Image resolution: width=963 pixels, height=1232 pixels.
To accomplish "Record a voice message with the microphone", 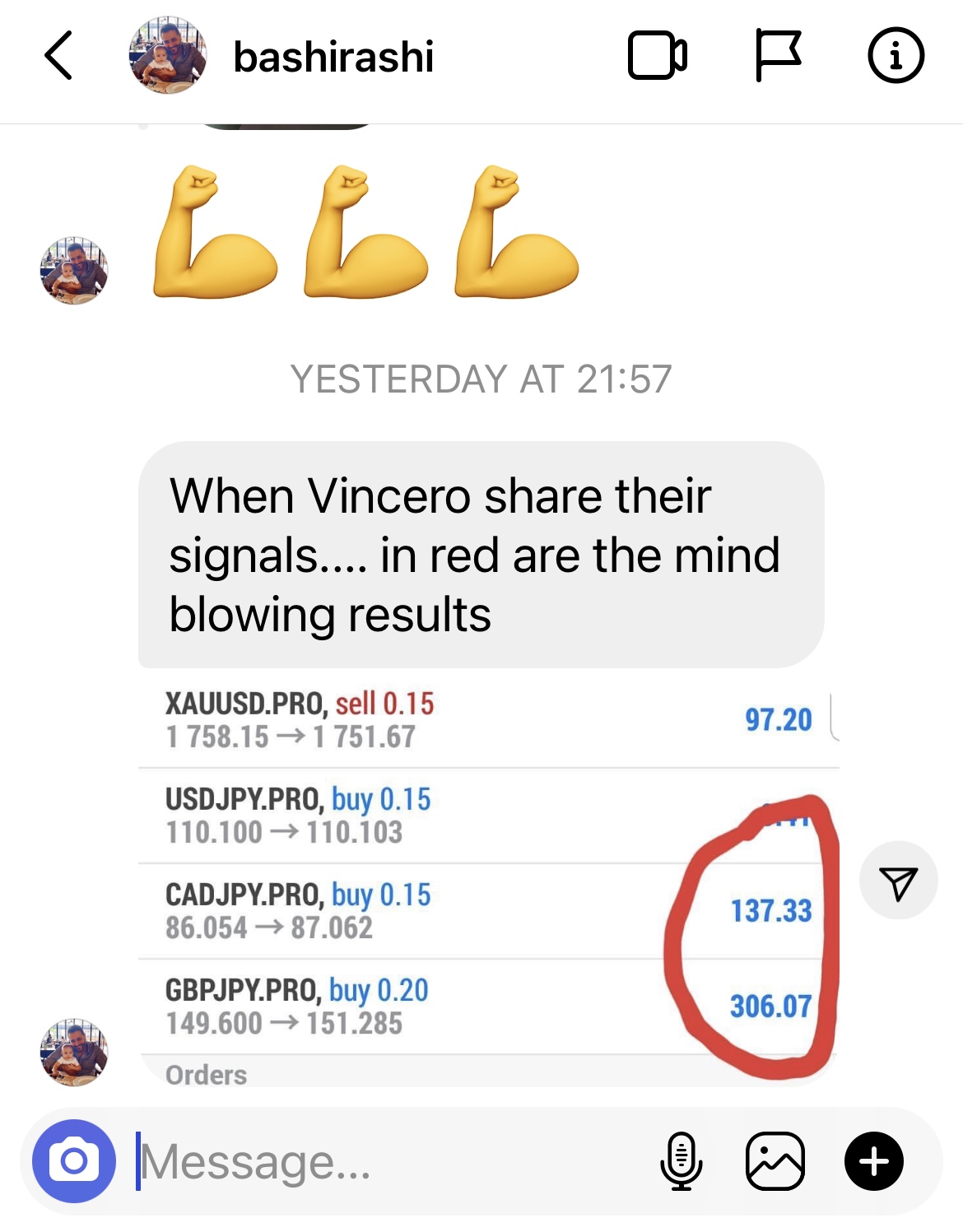I will [x=682, y=1161].
